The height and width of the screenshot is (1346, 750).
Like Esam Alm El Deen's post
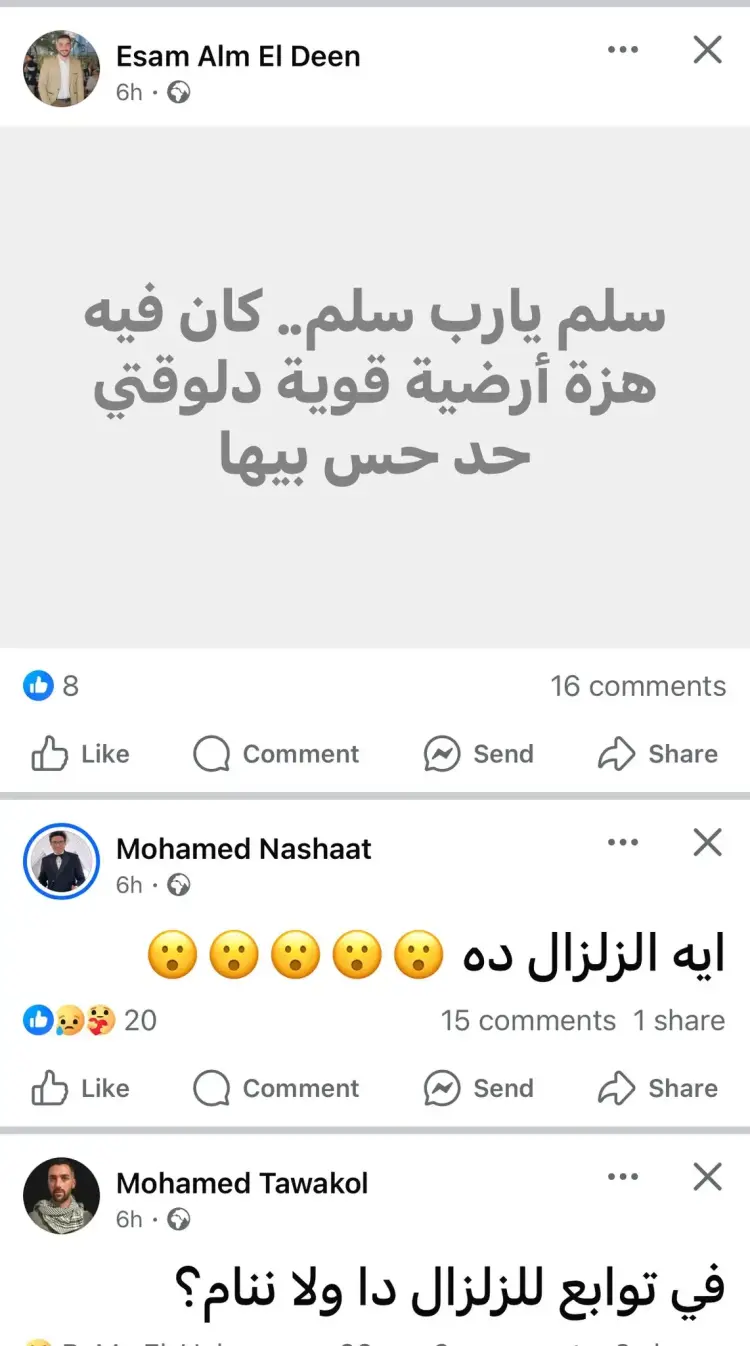(80, 754)
